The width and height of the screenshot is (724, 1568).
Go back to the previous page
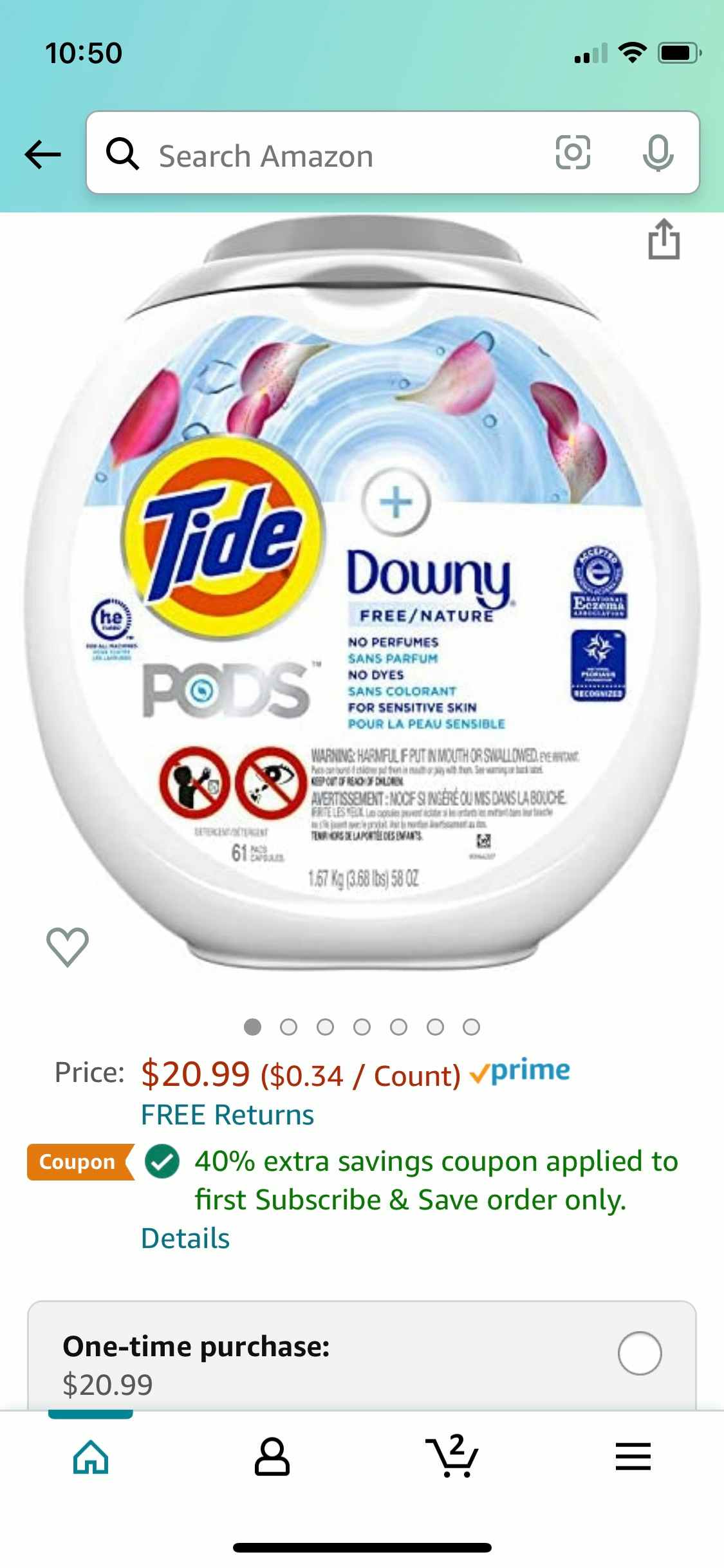click(42, 154)
